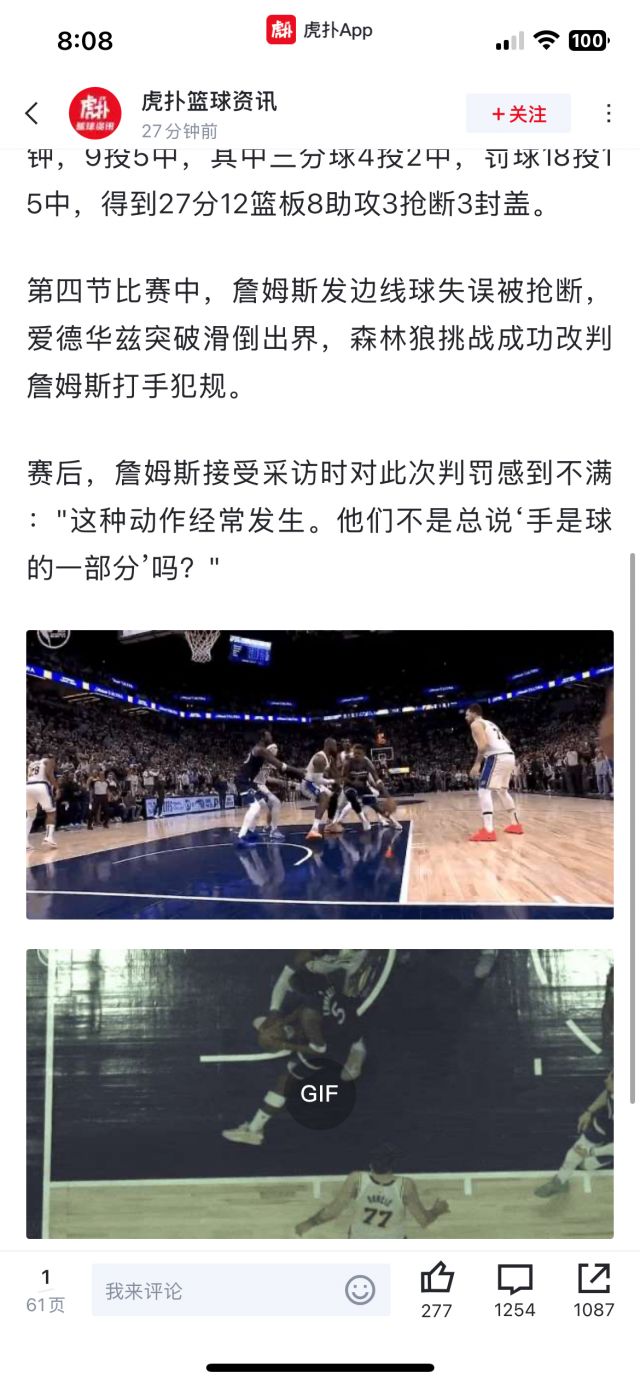Follow the author with +关注

[x=518, y=114]
